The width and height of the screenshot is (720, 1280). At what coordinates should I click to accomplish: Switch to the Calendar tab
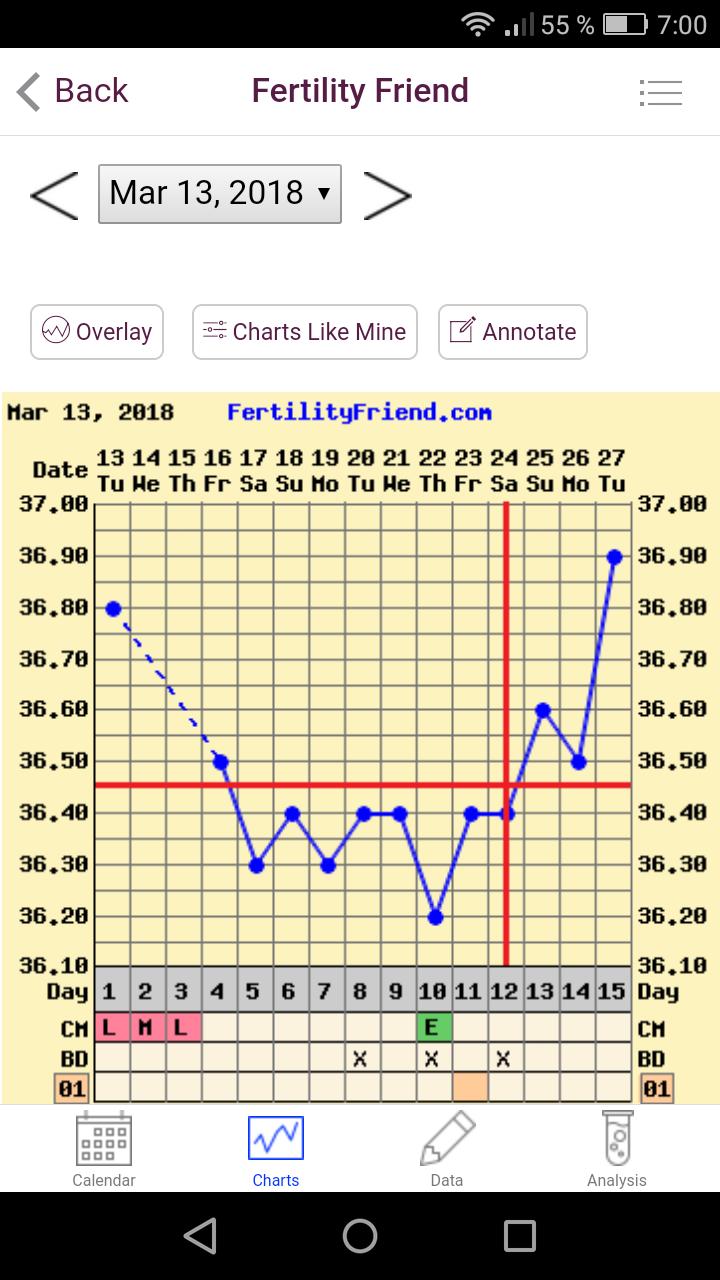pyautogui.click(x=104, y=1149)
